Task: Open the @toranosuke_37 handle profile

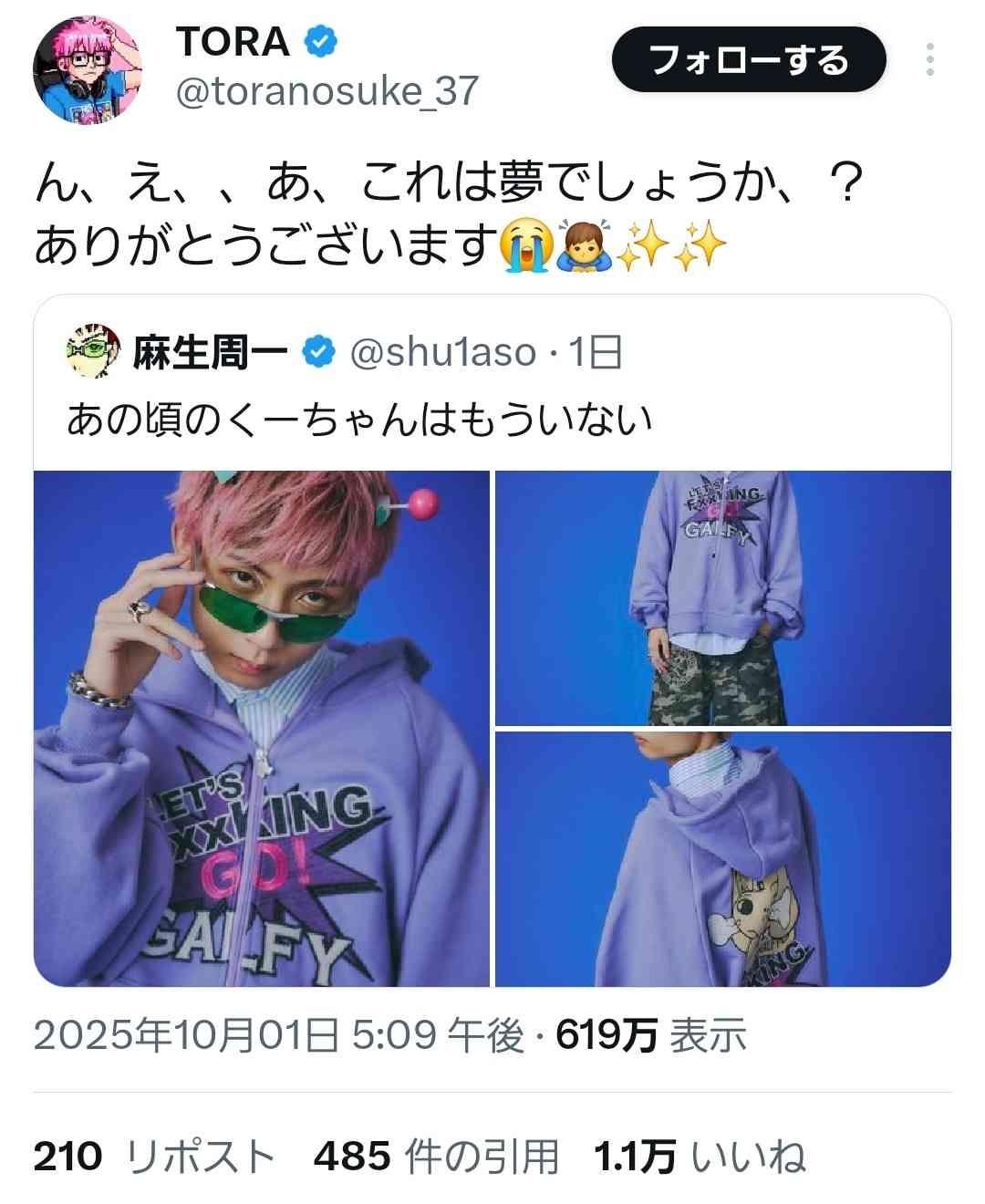Action: coord(327,91)
